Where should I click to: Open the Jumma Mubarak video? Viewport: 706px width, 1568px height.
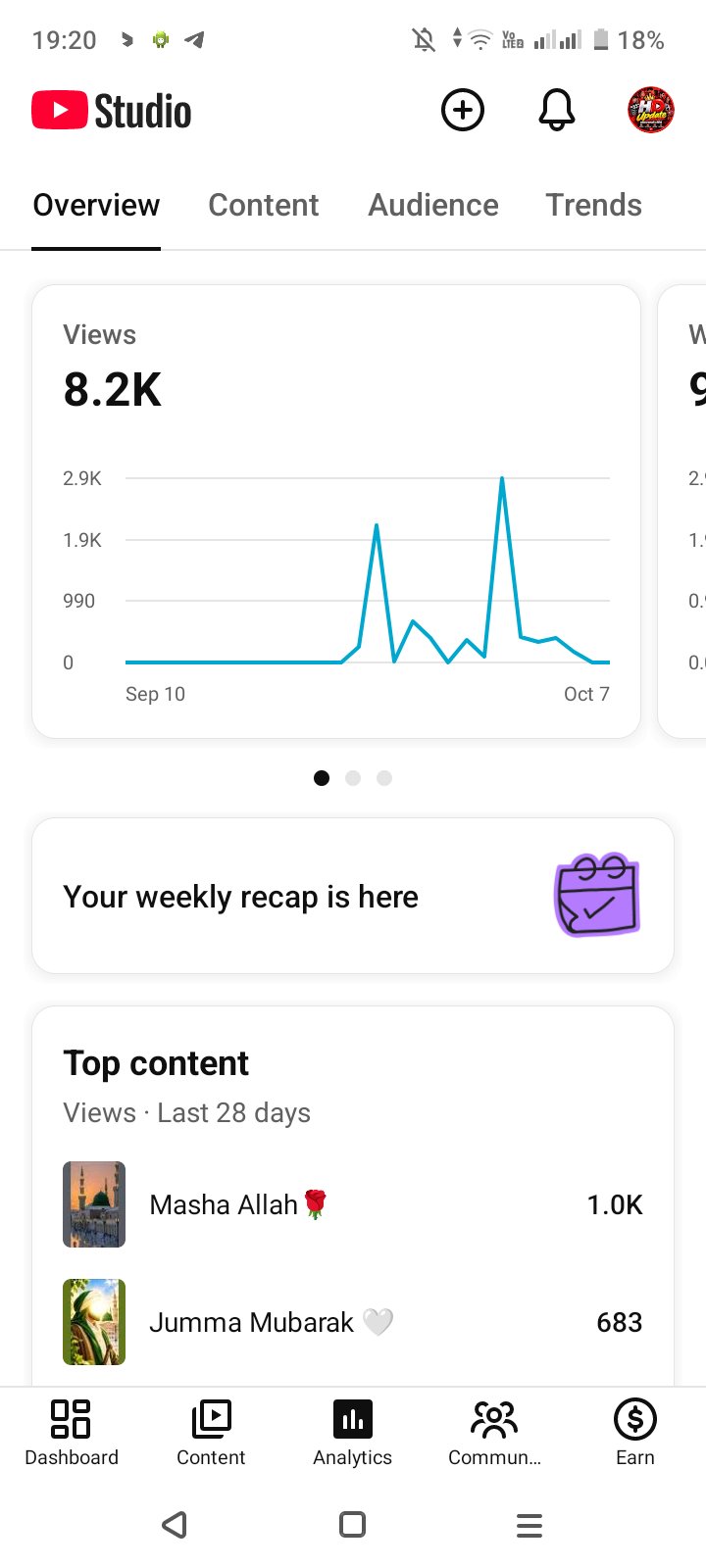353,1322
